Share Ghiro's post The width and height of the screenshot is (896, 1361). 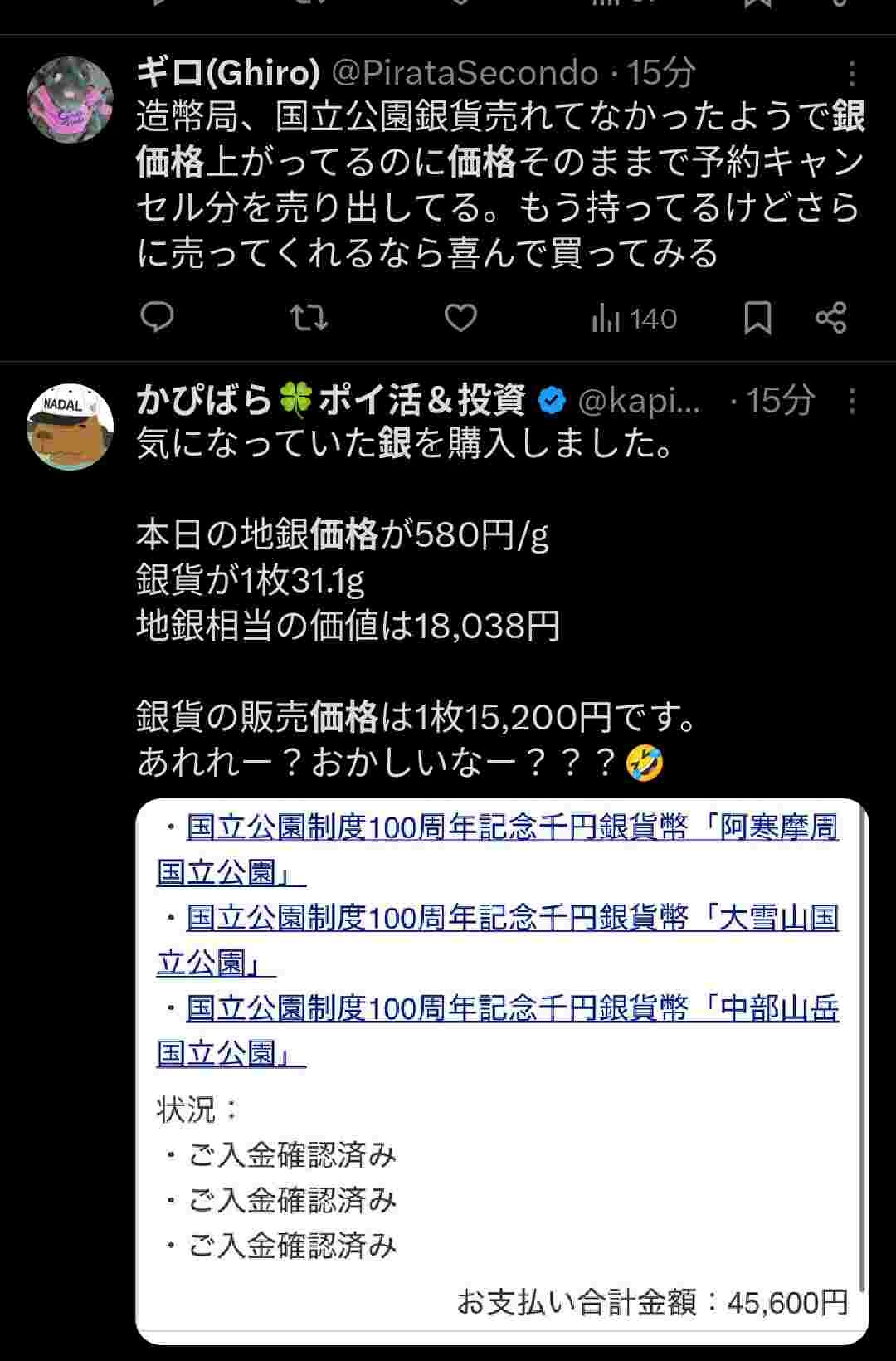click(x=830, y=318)
